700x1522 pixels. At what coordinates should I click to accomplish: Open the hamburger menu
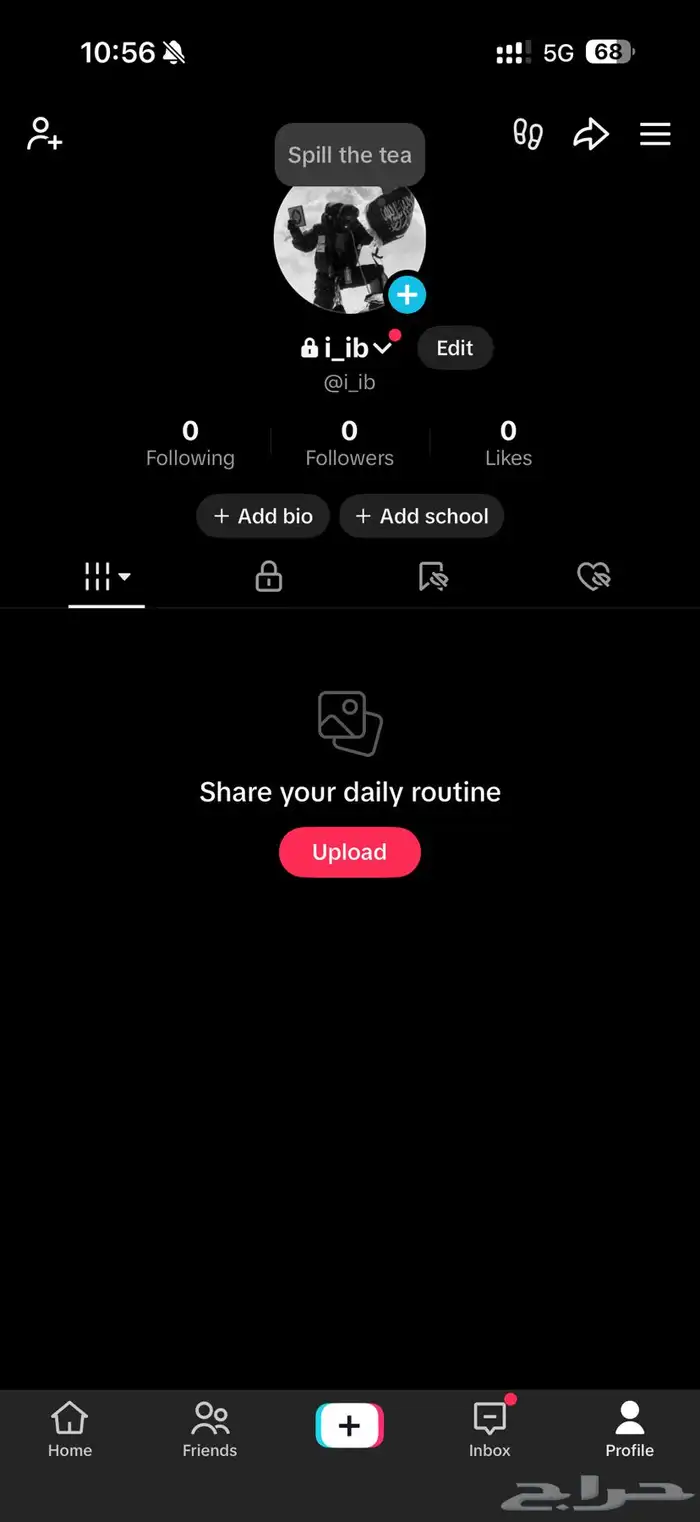(x=655, y=134)
